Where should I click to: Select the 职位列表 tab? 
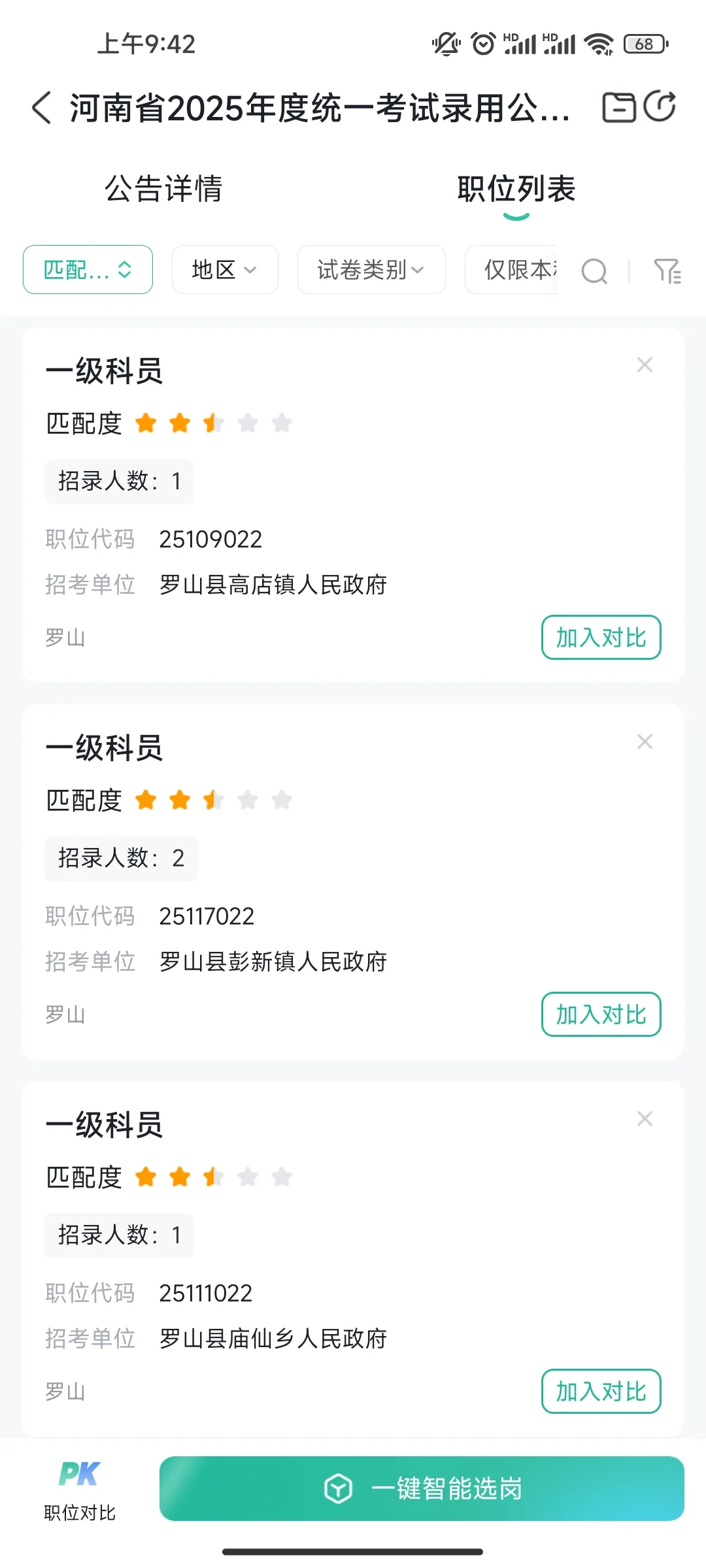[x=516, y=189]
